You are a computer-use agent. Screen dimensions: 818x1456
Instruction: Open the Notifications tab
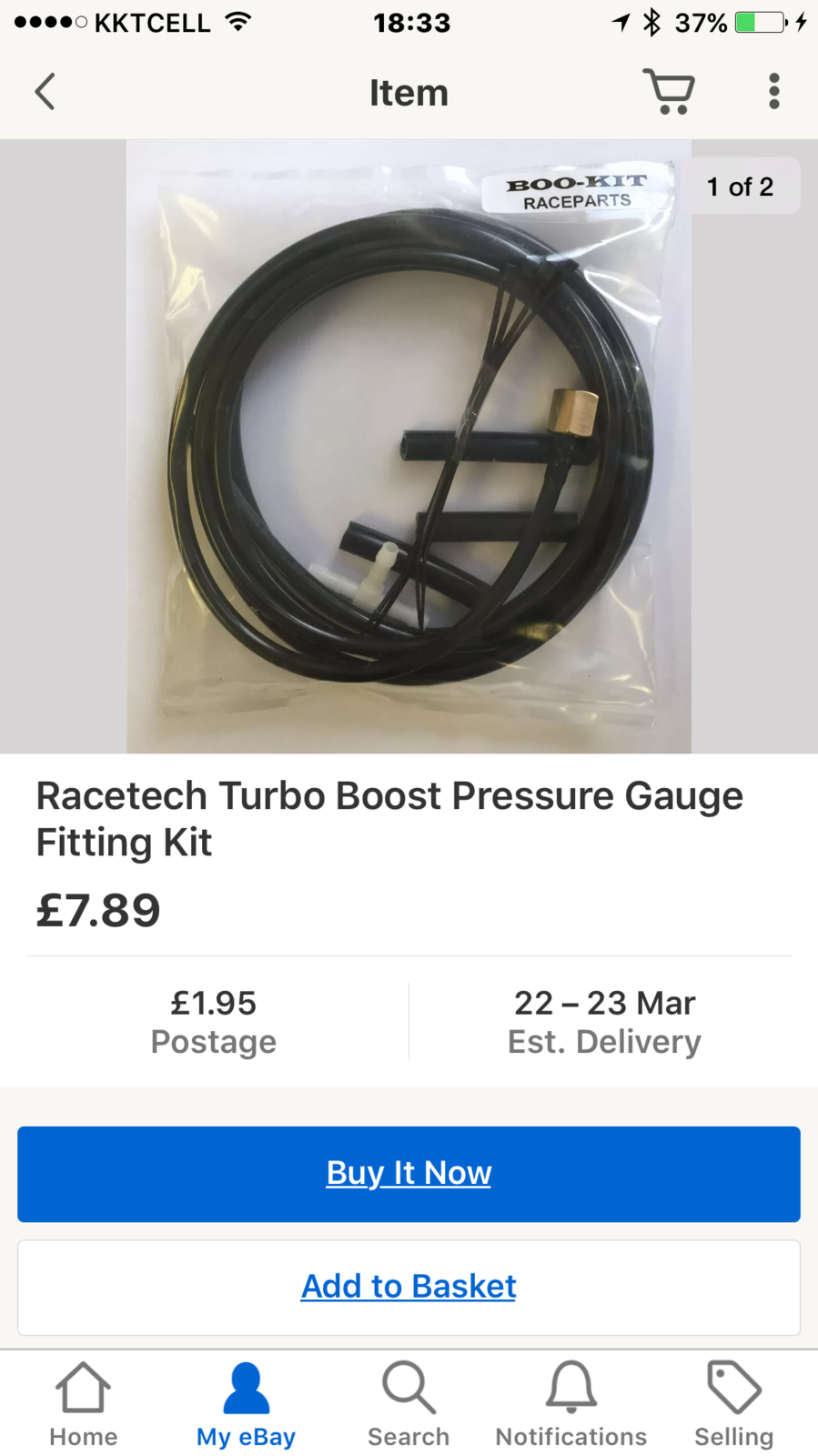[571, 1406]
